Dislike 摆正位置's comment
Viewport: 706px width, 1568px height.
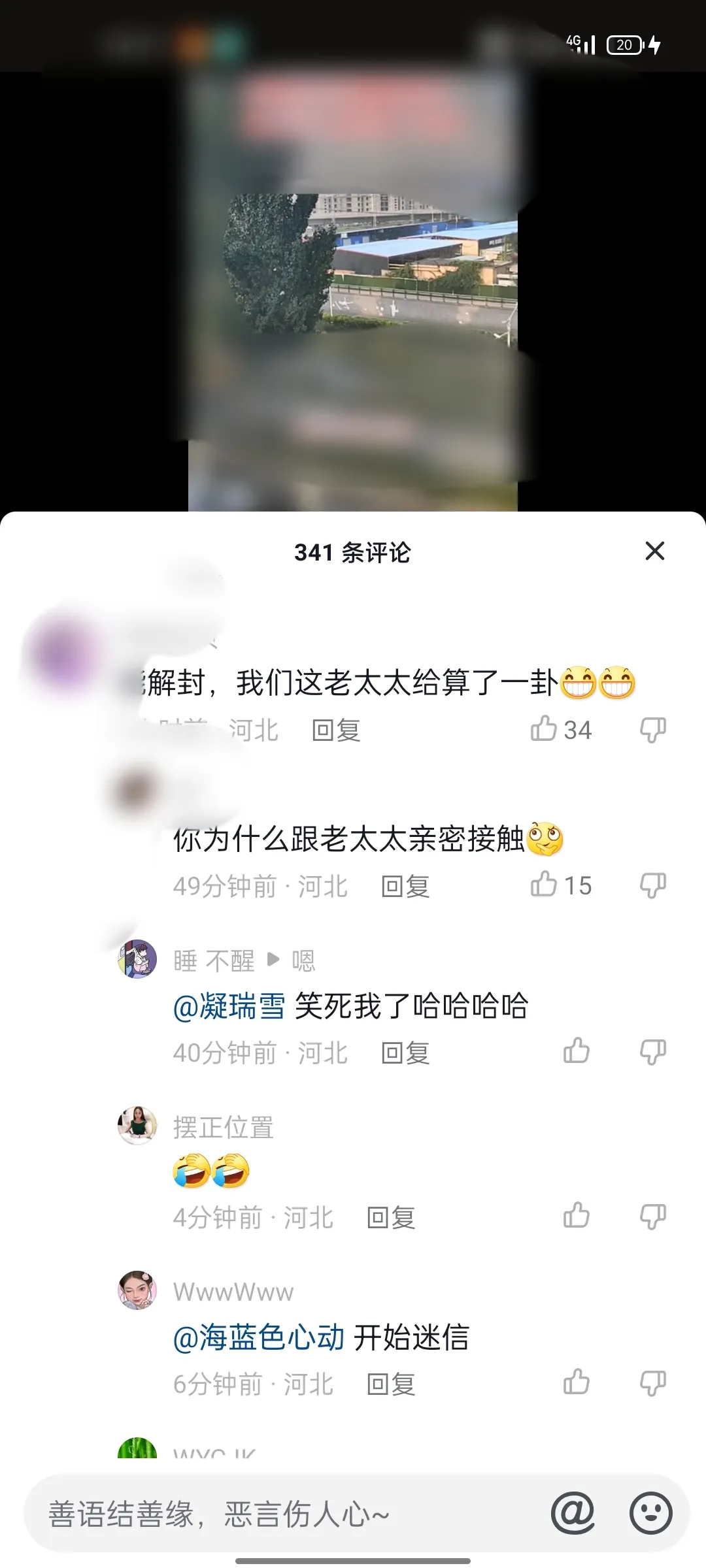pyautogui.click(x=653, y=1217)
